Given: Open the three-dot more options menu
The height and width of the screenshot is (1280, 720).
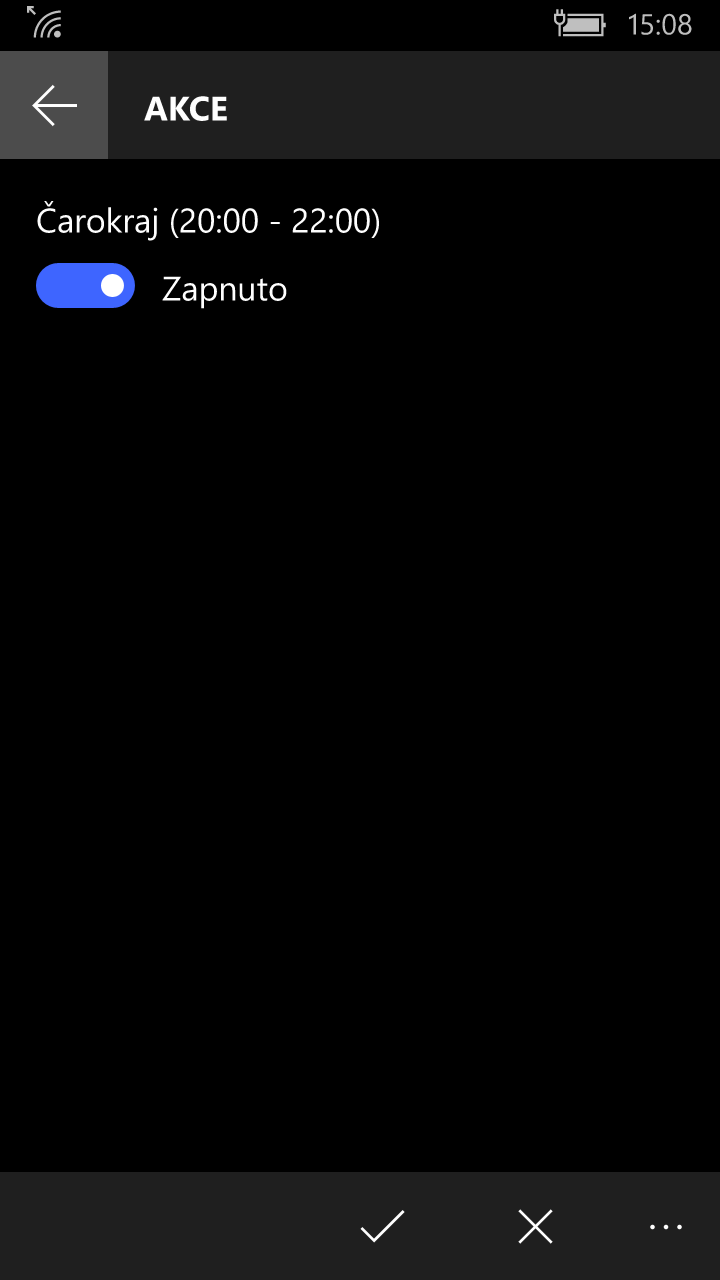Looking at the screenshot, I should pos(665,1226).
